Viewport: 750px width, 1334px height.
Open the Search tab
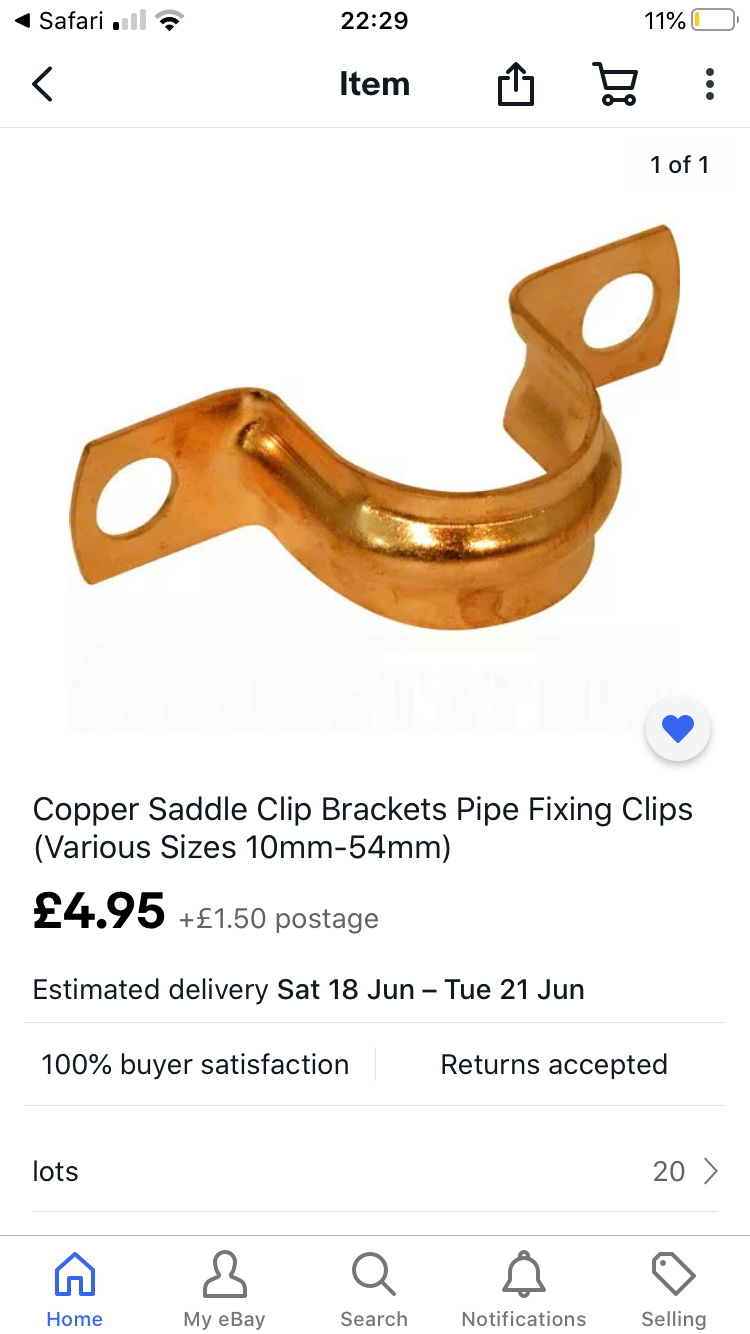(374, 1290)
